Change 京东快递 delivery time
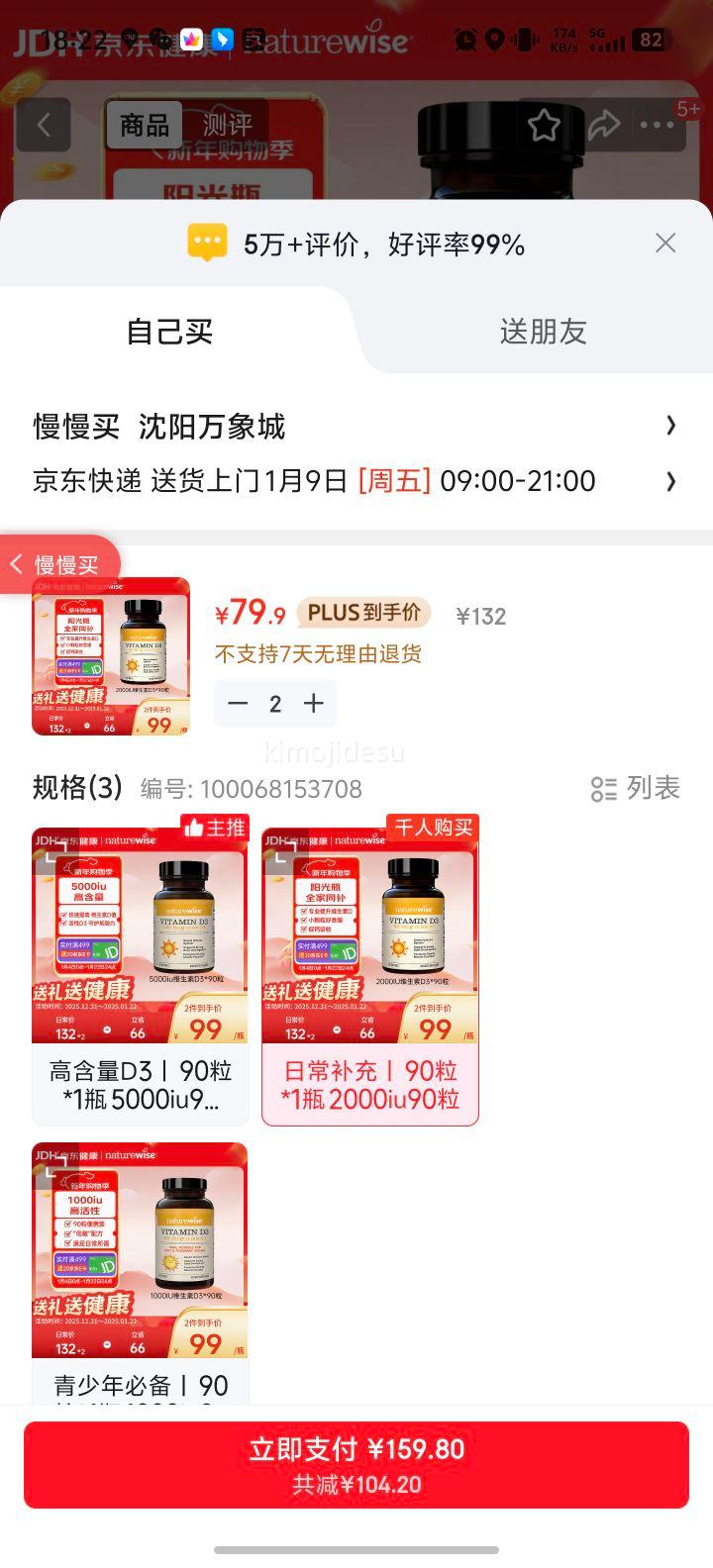Image resolution: width=713 pixels, height=1568 pixels. click(x=356, y=482)
